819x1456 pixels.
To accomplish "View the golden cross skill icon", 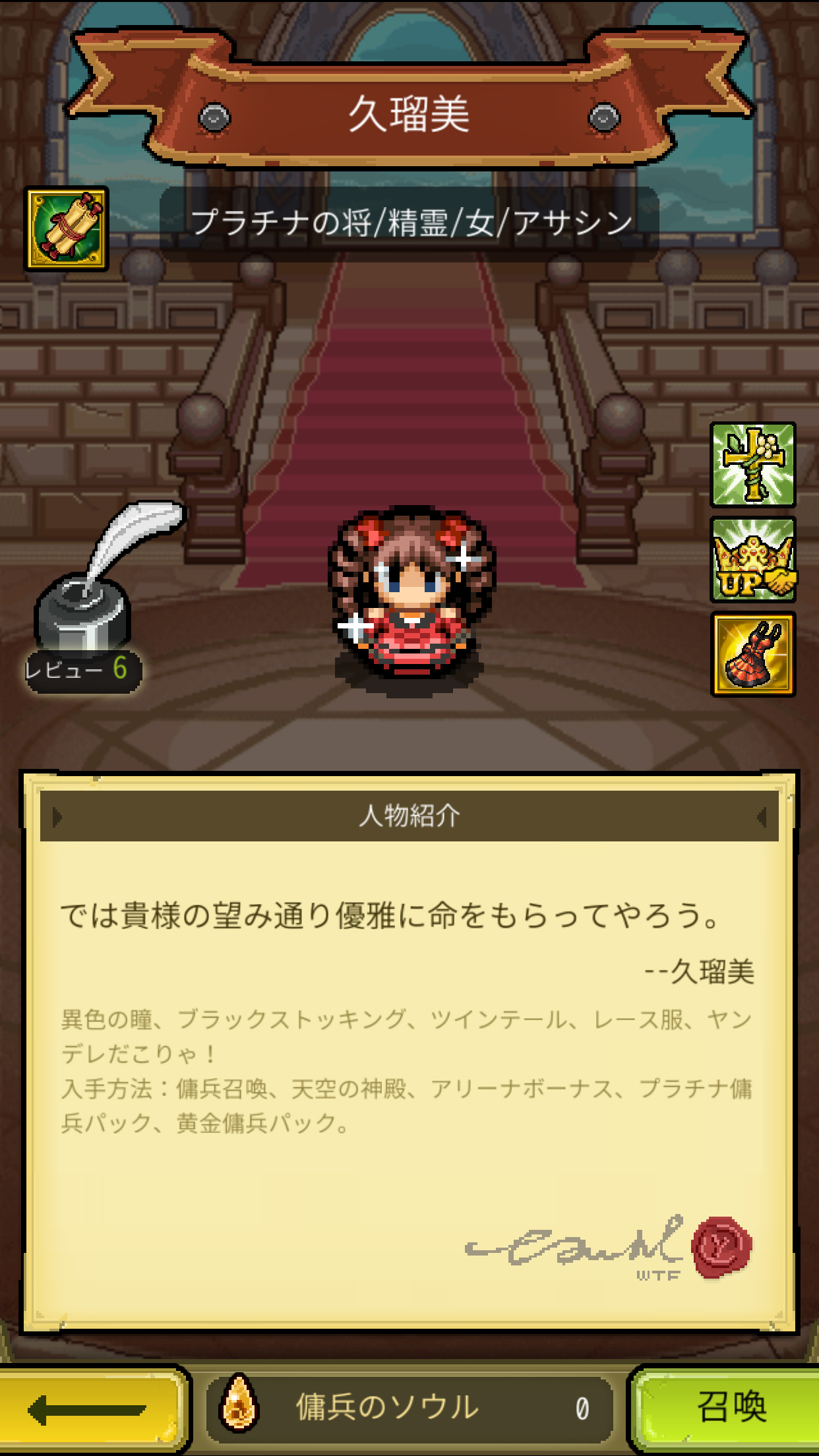I will coord(752,465).
